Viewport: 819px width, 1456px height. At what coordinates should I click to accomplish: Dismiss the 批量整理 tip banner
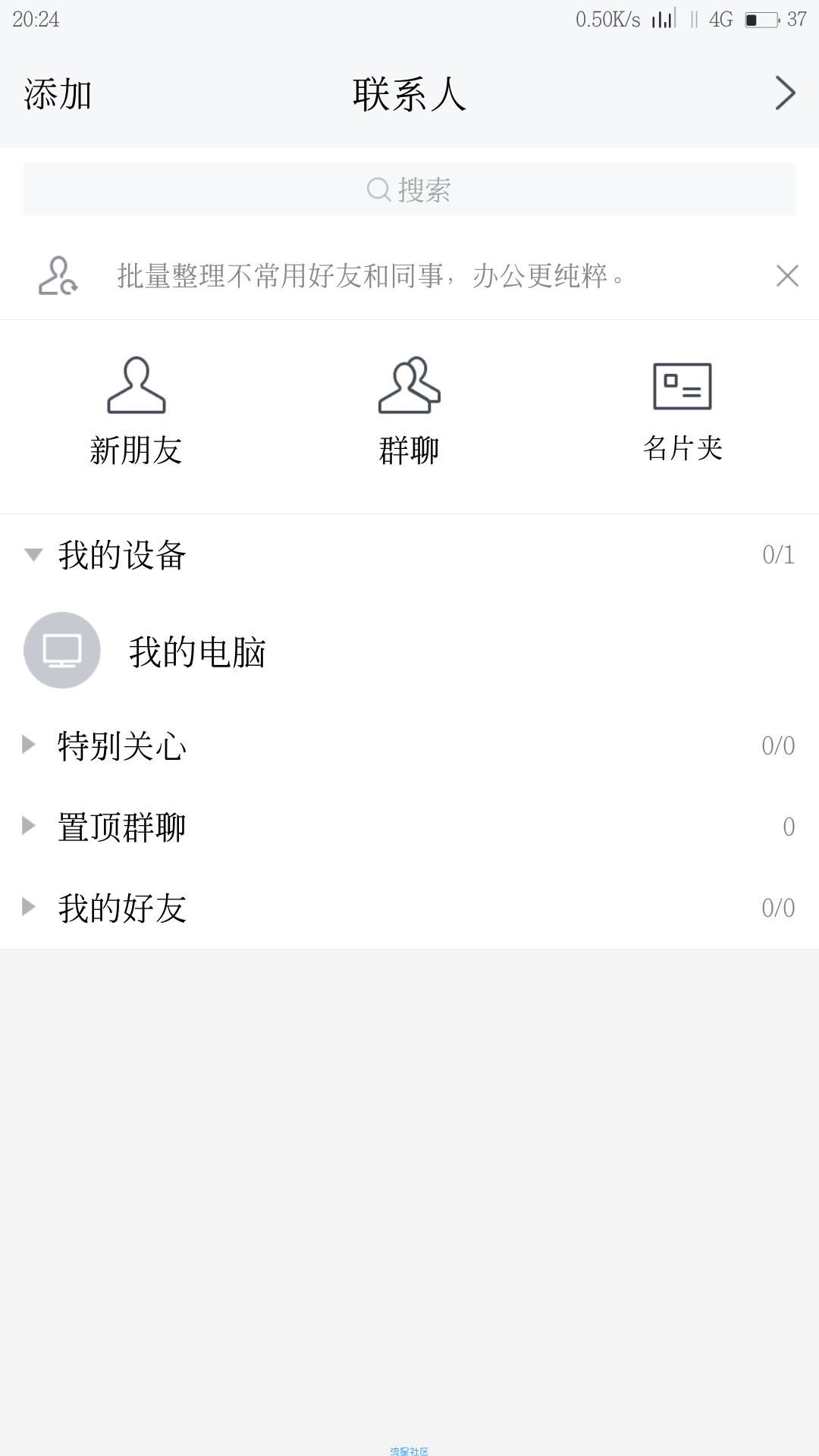coord(787,275)
